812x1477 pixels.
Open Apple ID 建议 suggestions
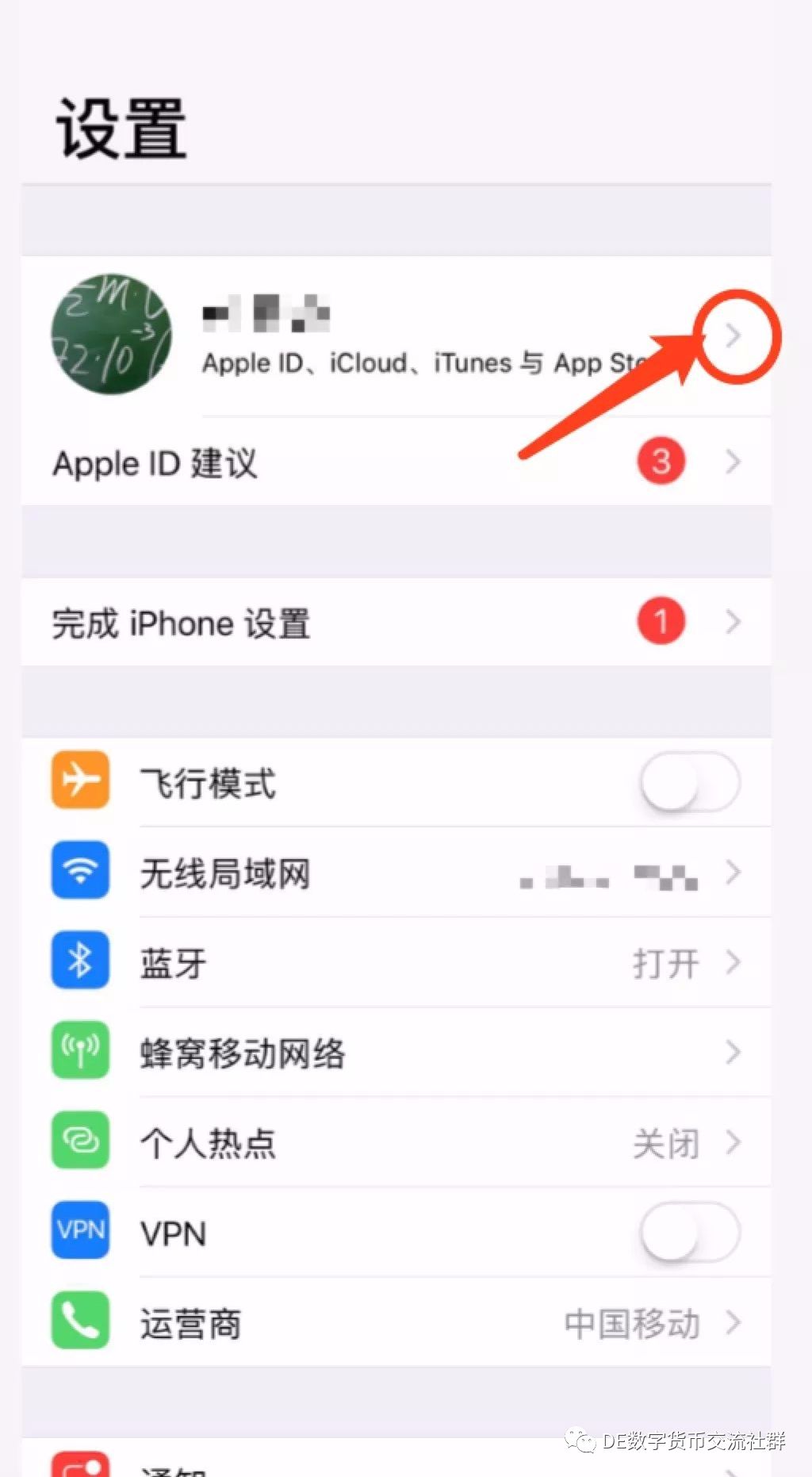pos(396,462)
